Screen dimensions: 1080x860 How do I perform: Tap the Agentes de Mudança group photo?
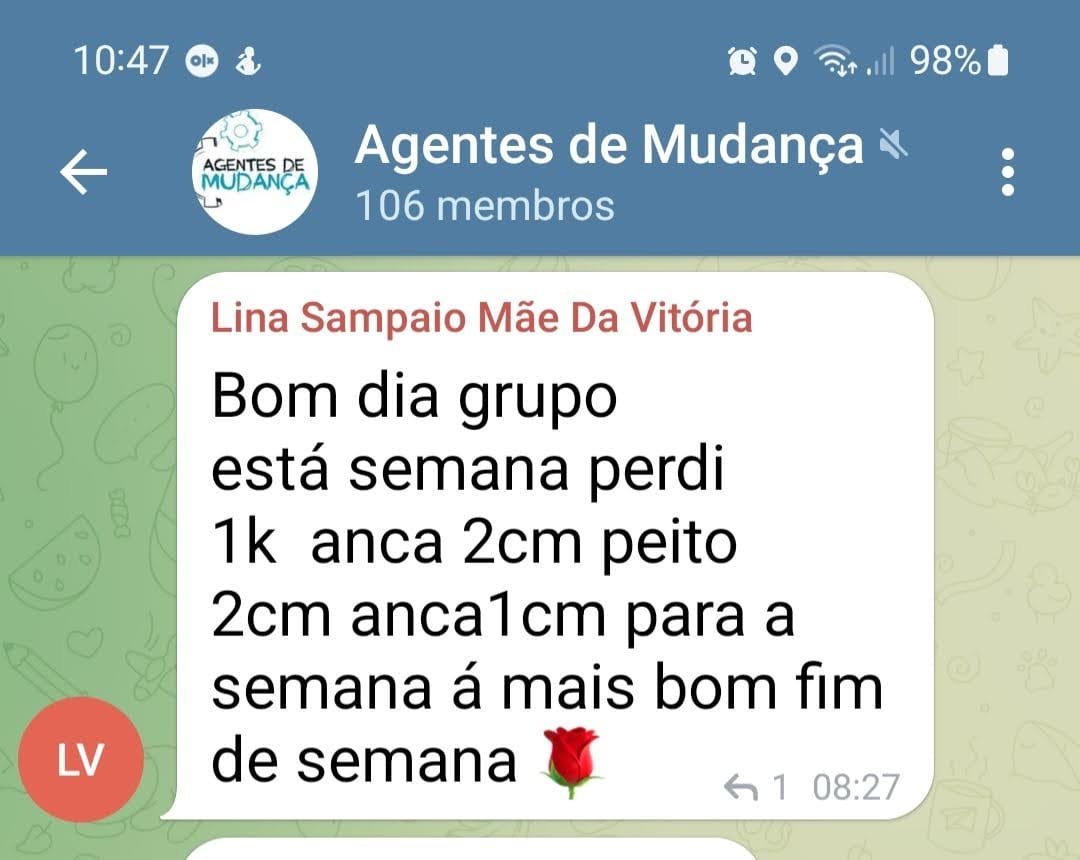254,173
